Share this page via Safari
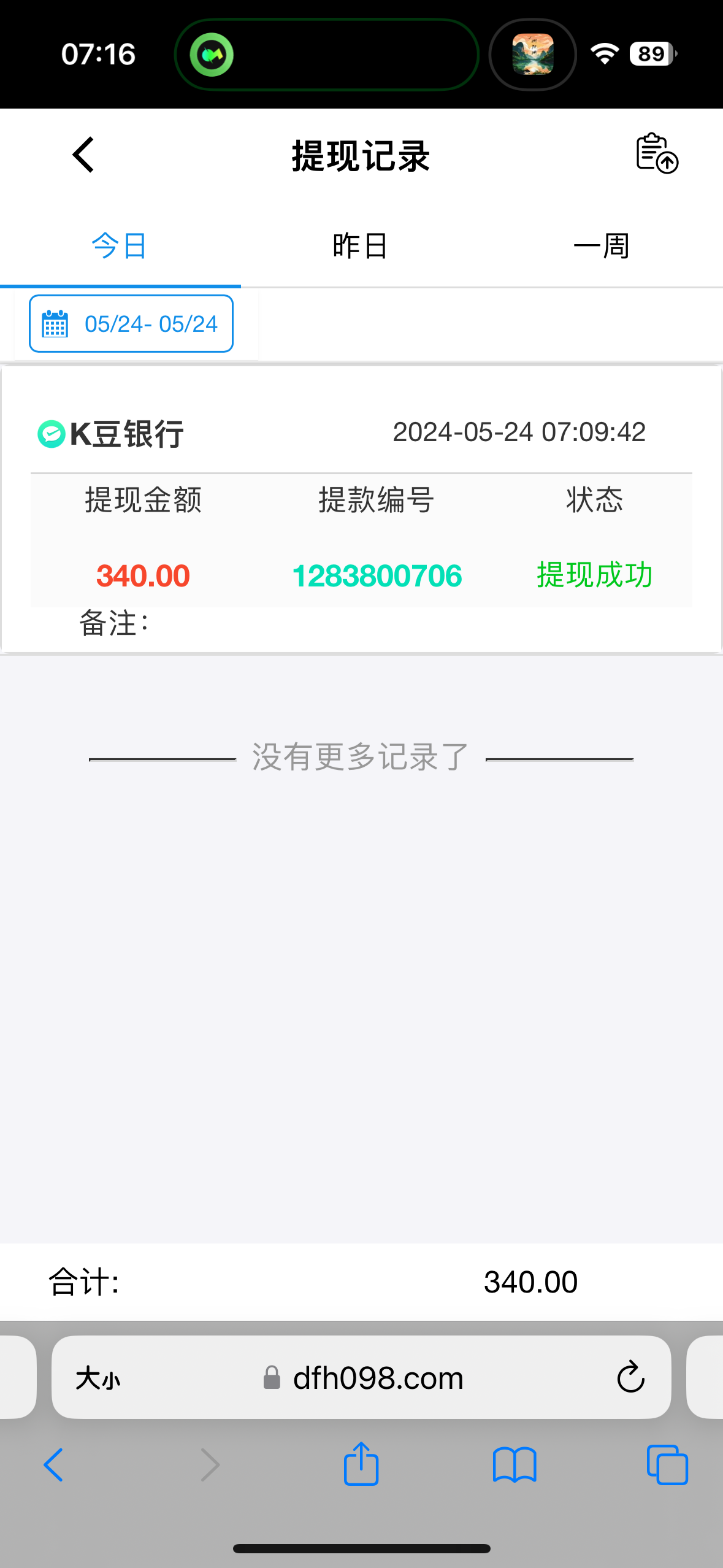This screenshot has width=723, height=1568. click(361, 1464)
